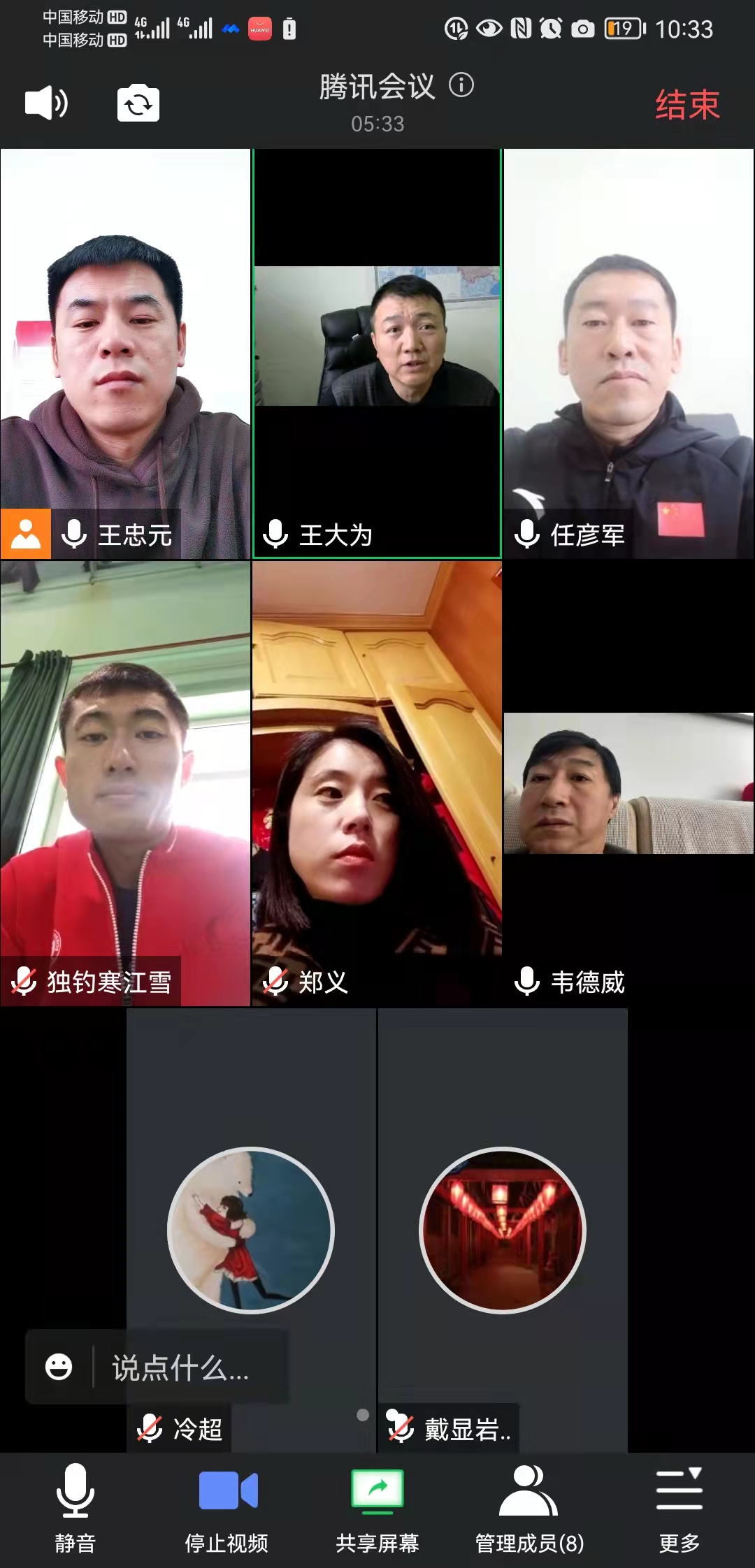Image resolution: width=755 pixels, height=1568 pixels.
Task: Toggle the speaker audio output icon
Action: click(x=46, y=103)
